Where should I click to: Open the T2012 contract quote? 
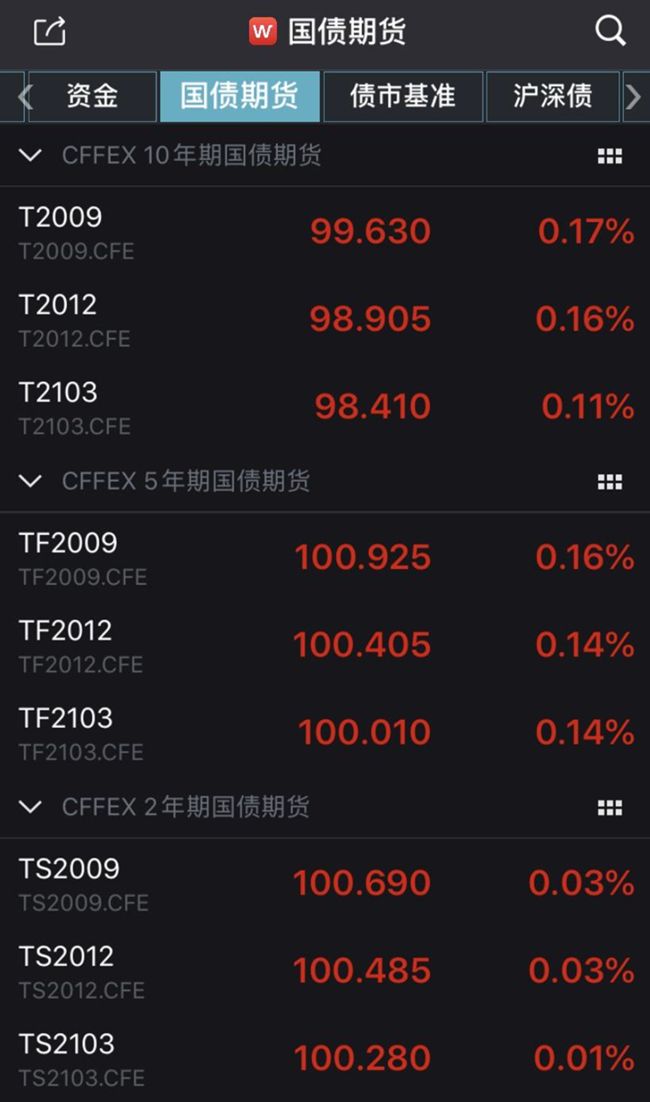(x=325, y=320)
